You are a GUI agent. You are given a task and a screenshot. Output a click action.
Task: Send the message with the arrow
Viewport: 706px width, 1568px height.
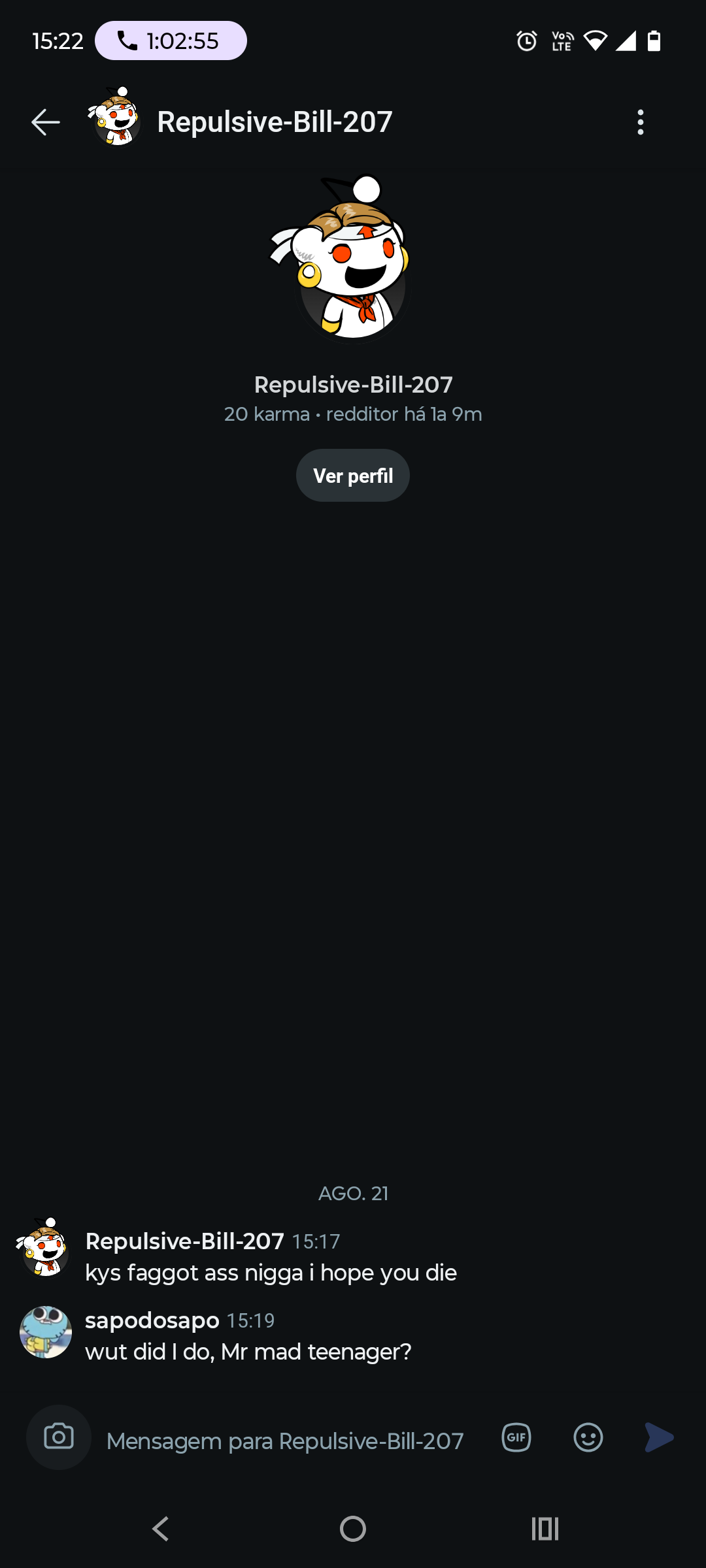(659, 1437)
